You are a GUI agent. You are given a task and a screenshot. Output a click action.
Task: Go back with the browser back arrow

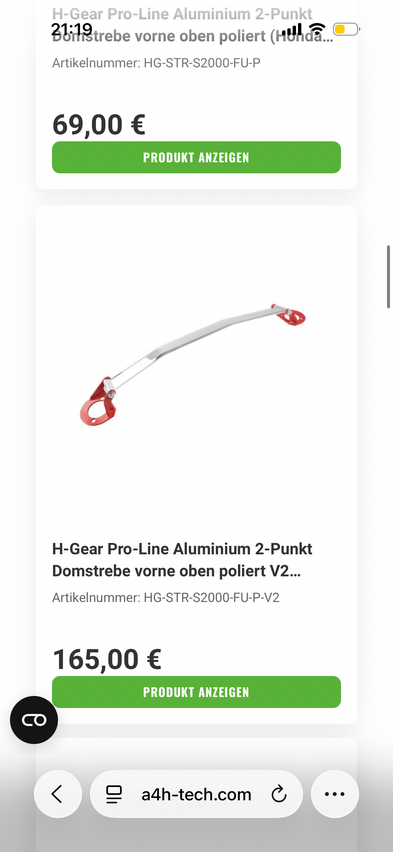pyautogui.click(x=58, y=794)
